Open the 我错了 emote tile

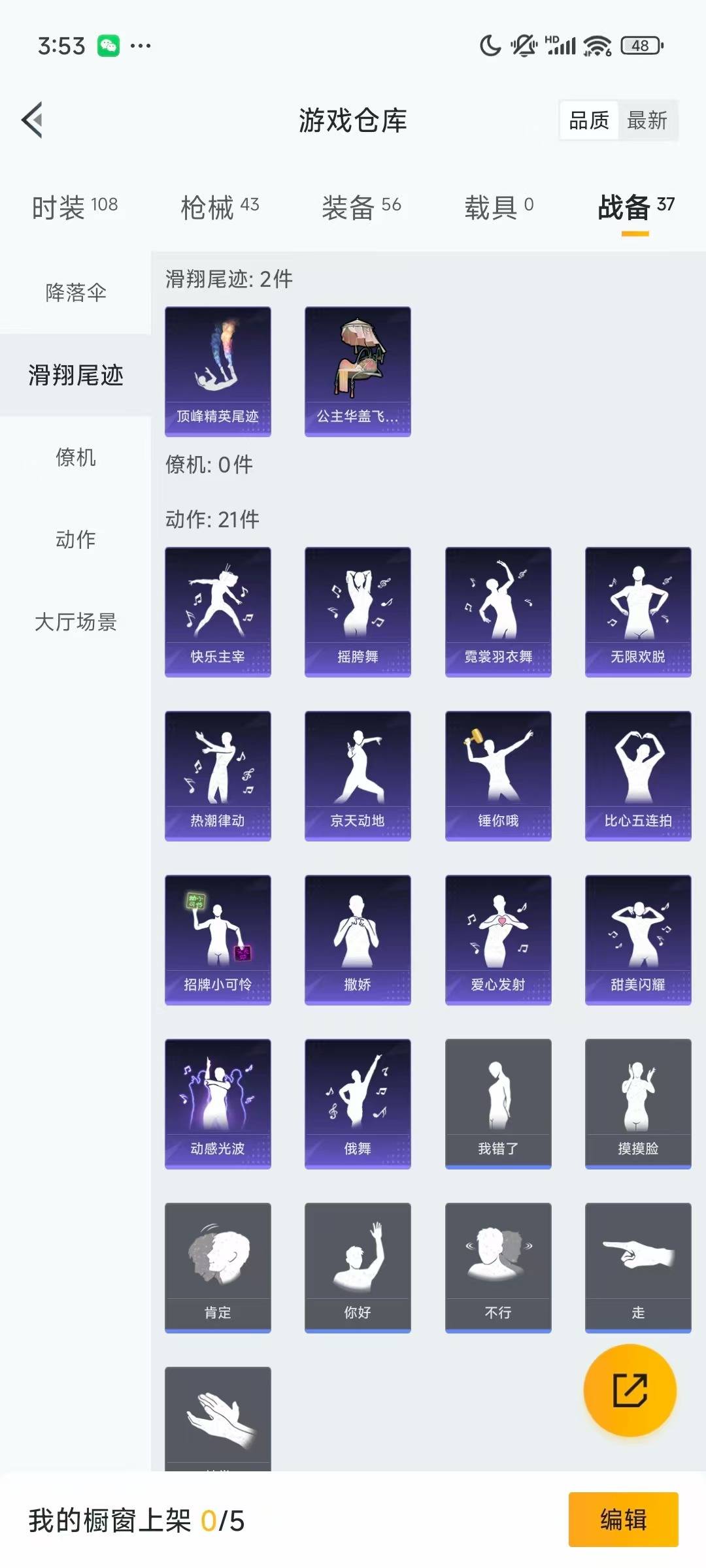pos(498,1103)
